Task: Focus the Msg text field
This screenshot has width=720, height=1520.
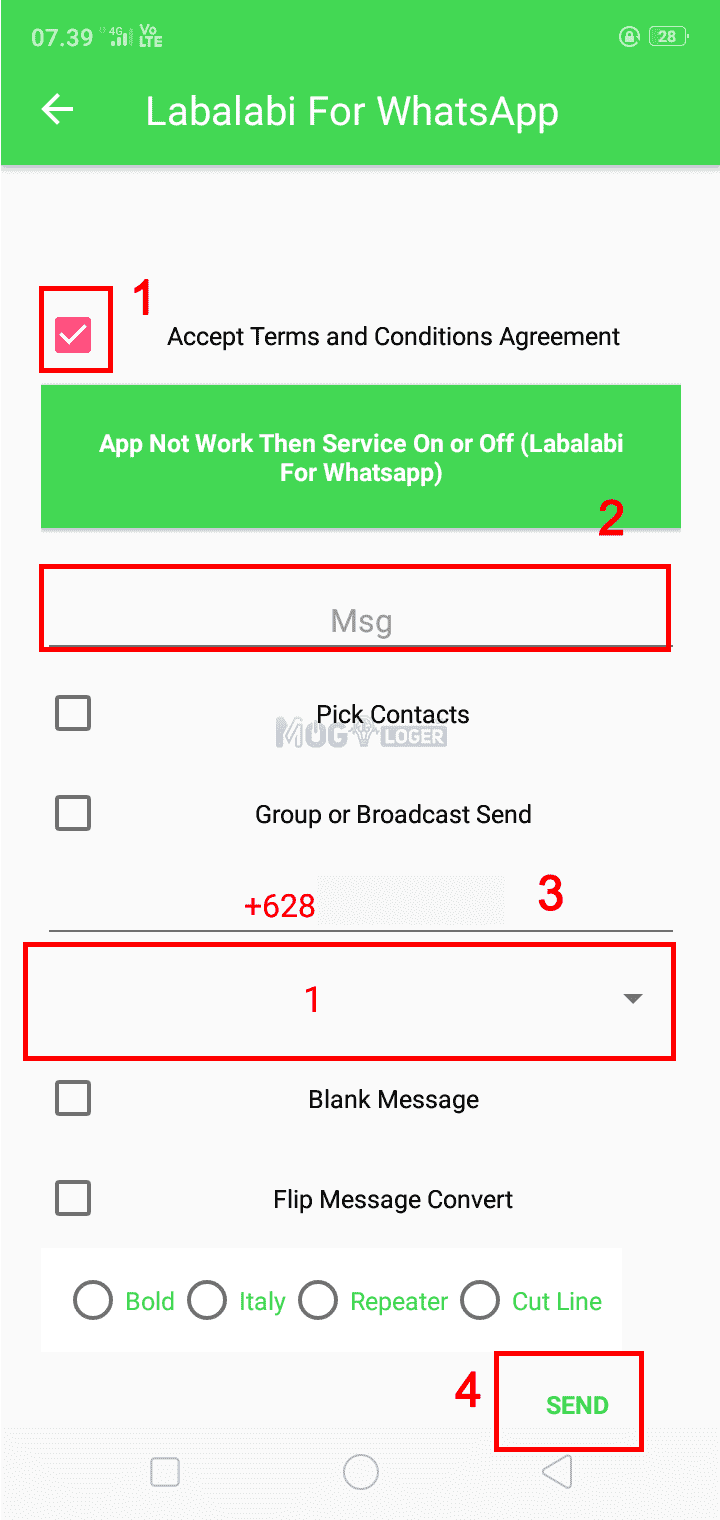Action: tap(361, 621)
